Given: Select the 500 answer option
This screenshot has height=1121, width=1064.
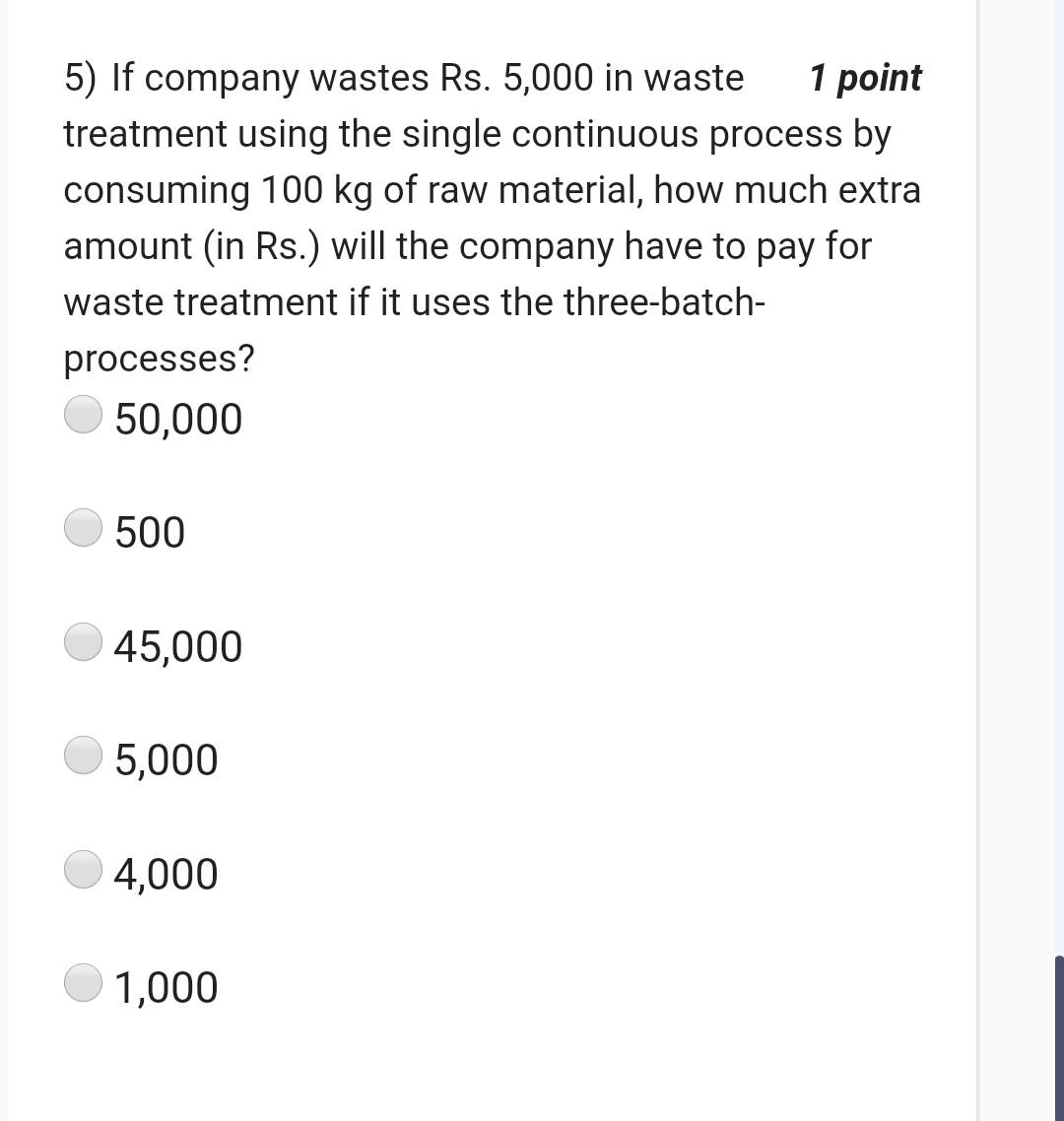Looking at the screenshot, I should point(83,530).
